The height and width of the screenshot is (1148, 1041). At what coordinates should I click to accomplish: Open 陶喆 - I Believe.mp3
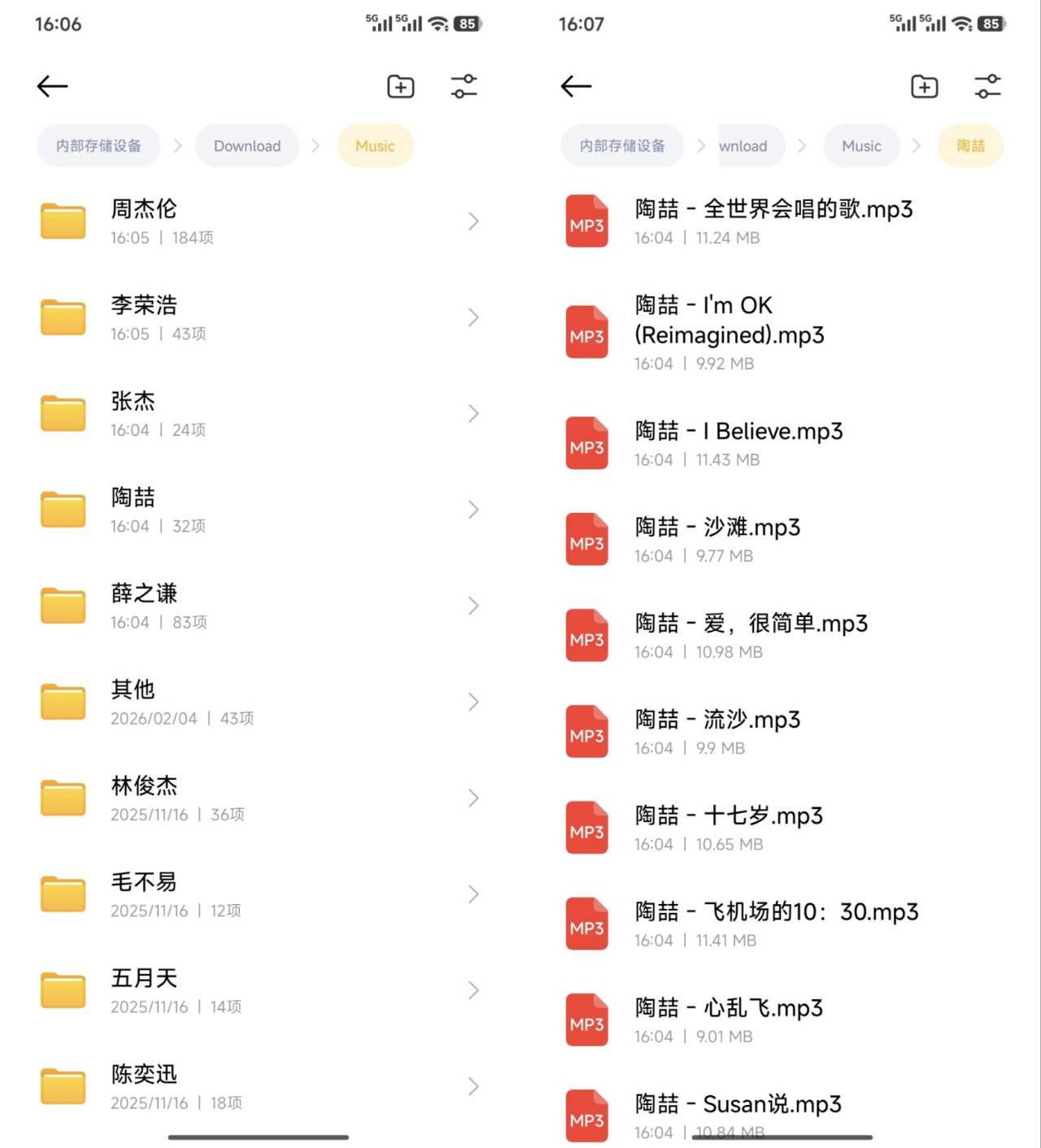pos(773,443)
